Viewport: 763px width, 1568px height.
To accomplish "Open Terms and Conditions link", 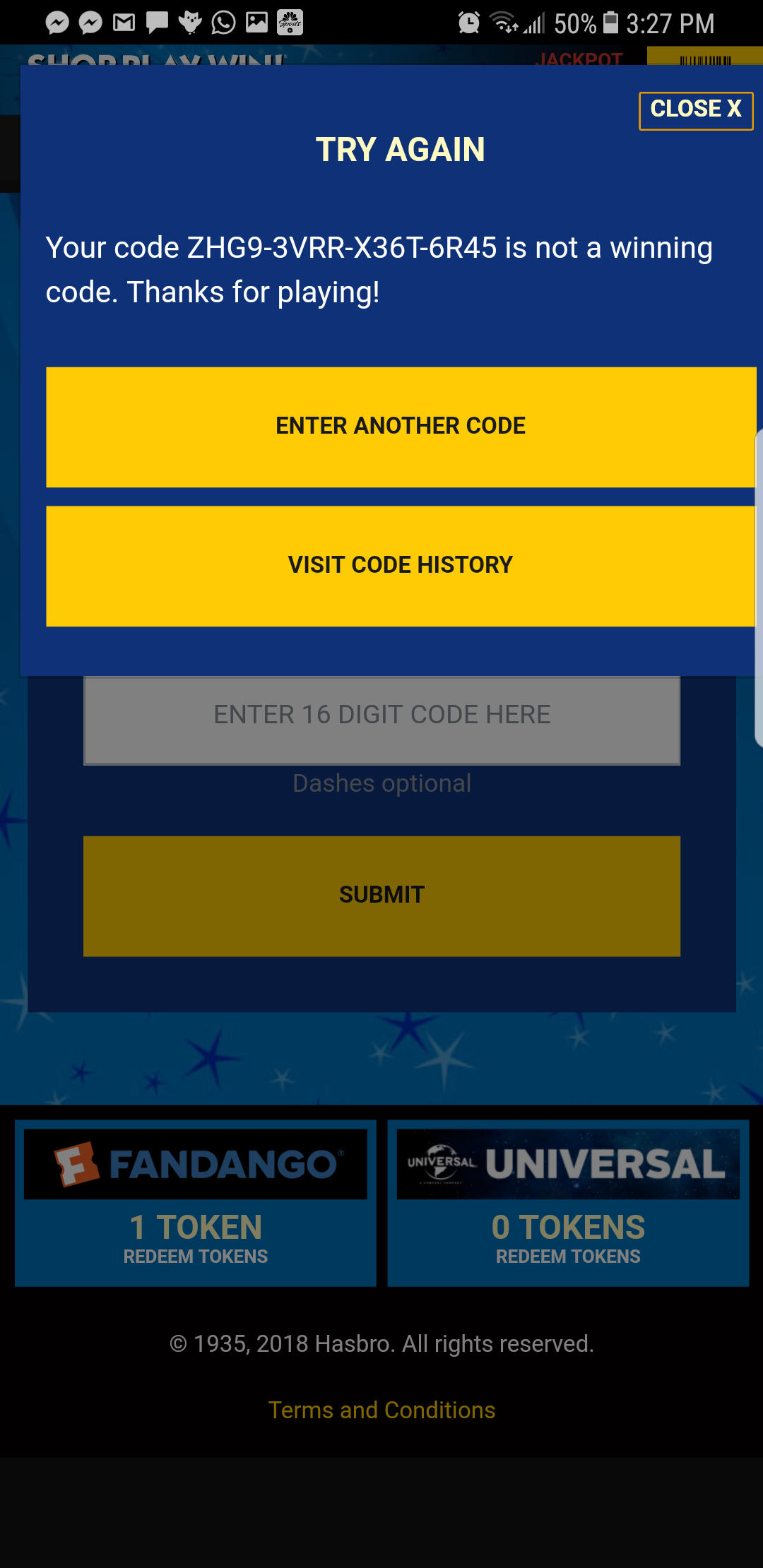I will 381,1410.
